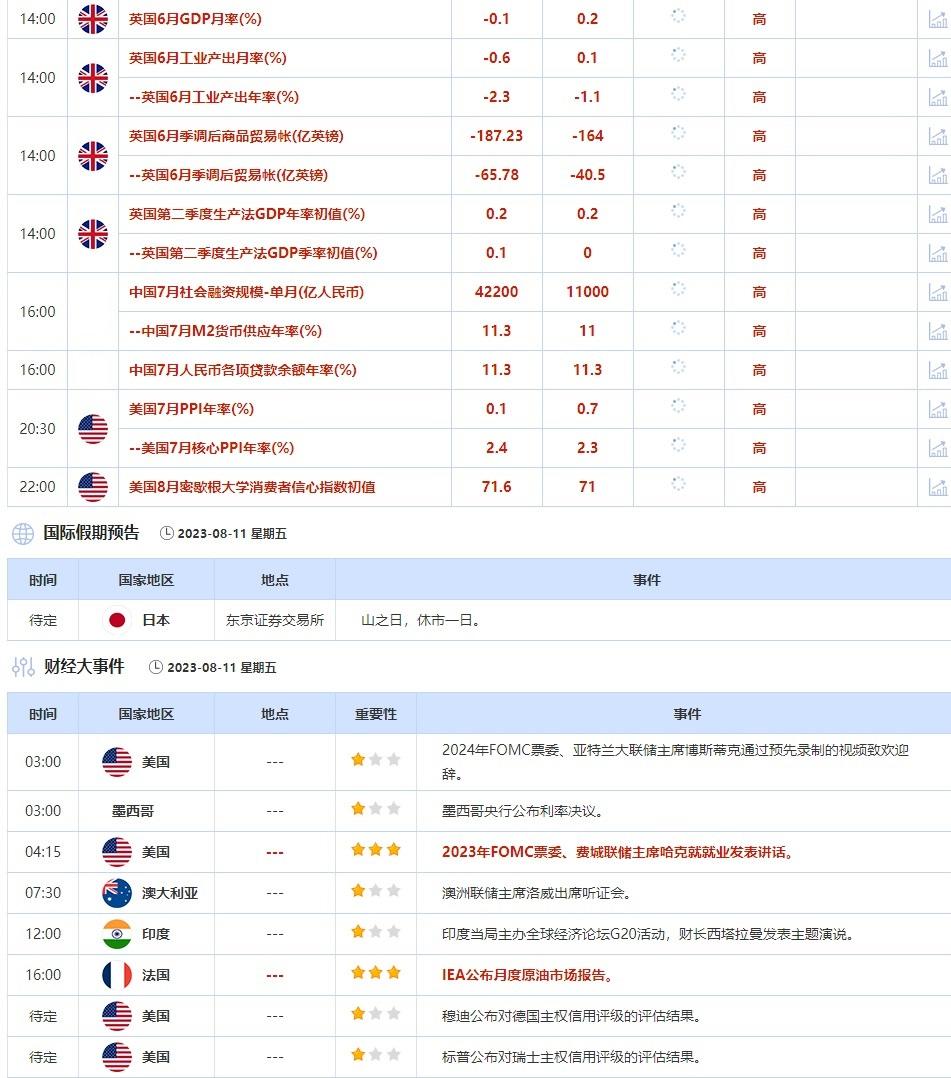View the chart for 美国7月核心PPI年率
951x1078 pixels.
point(937,448)
